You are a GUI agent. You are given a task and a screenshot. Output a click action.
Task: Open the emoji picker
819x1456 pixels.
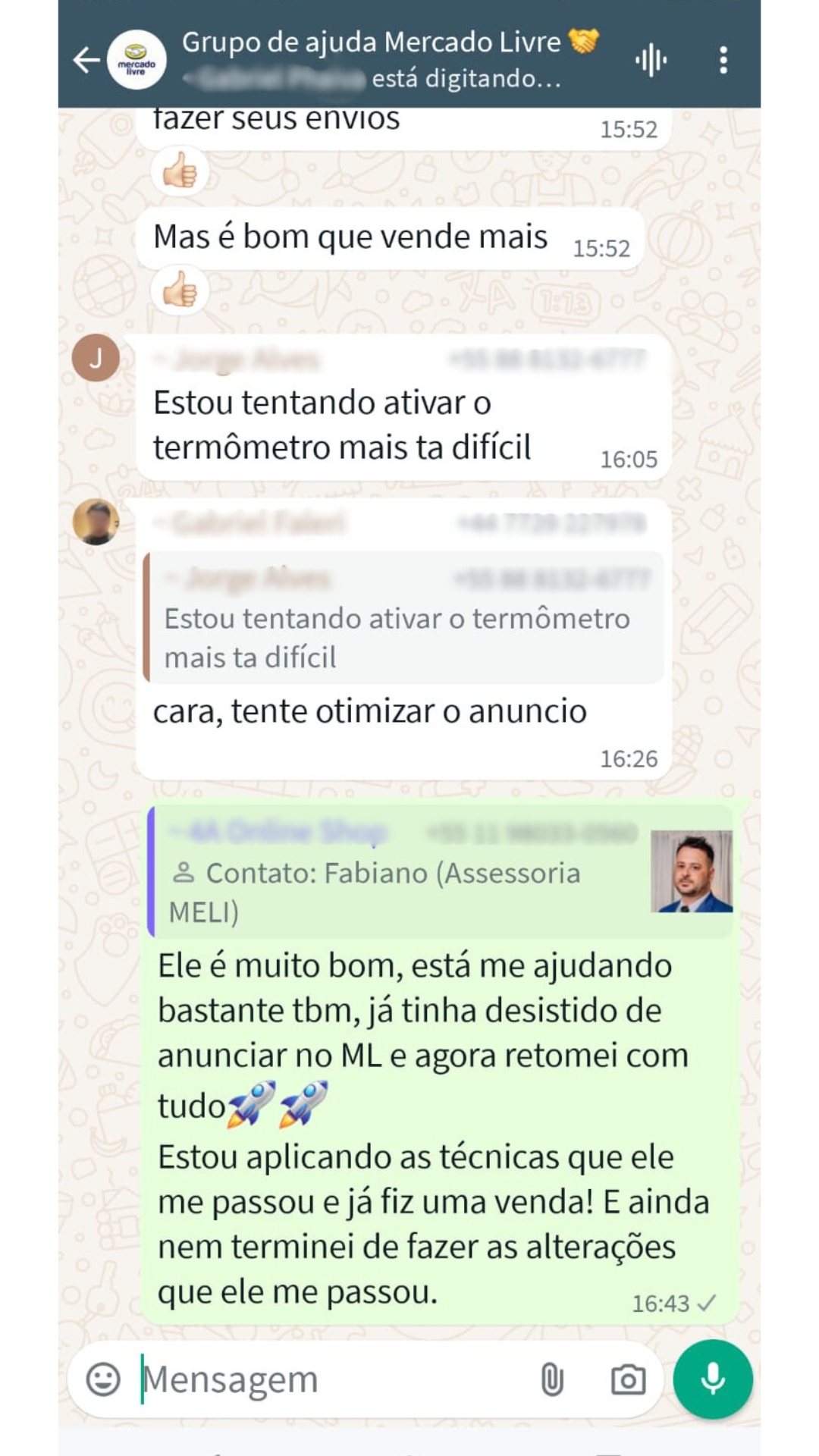[x=103, y=1379]
